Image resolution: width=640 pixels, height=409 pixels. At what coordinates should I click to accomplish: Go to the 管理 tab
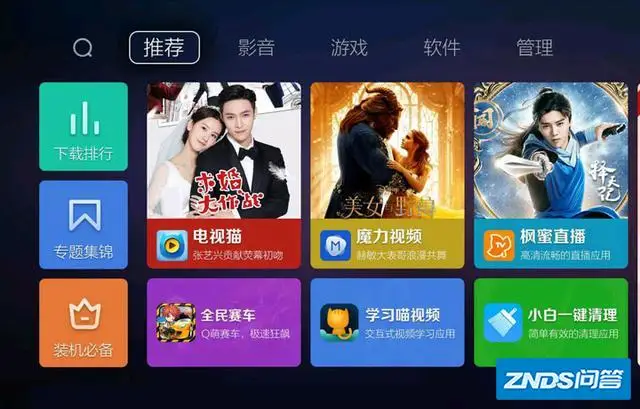534,47
